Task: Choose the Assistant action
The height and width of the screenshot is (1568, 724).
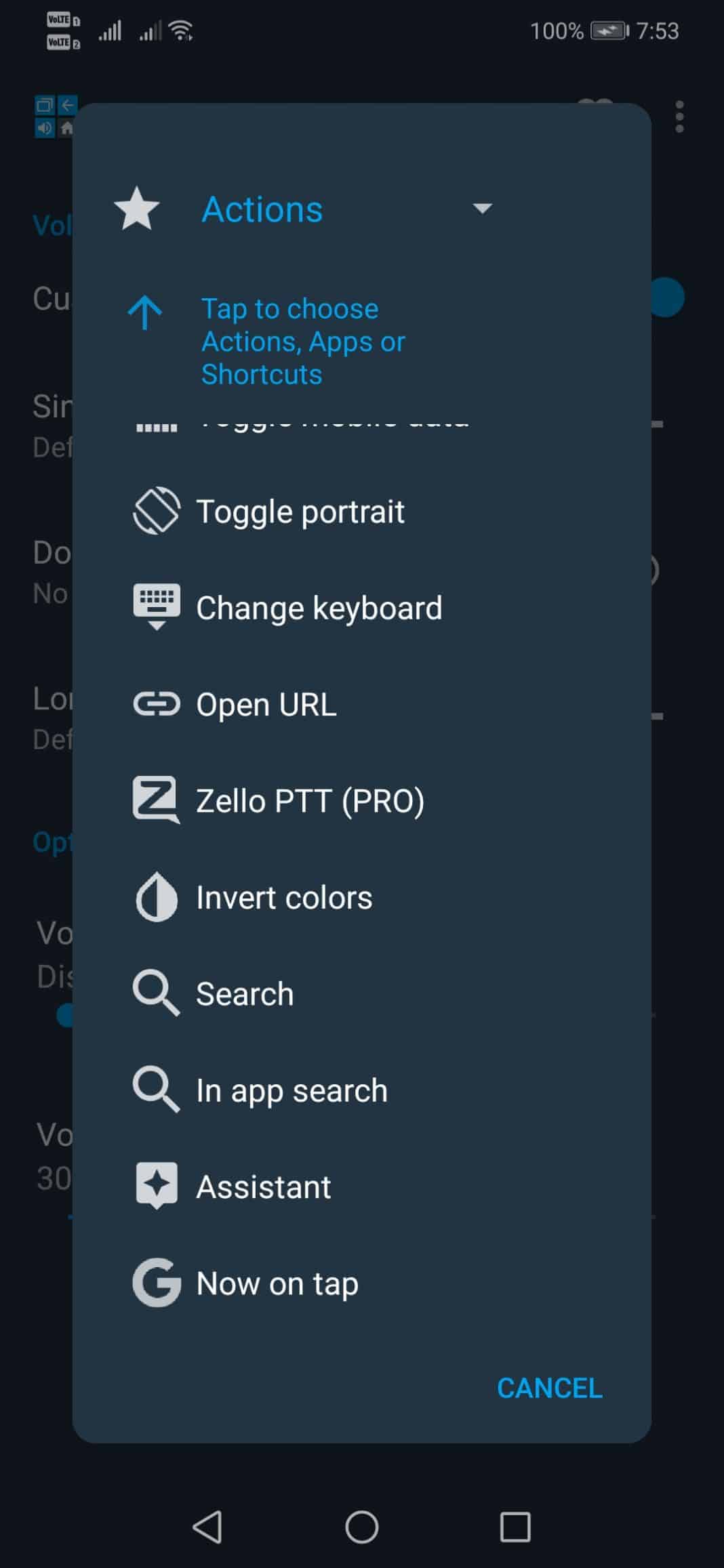Action: [362, 1187]
